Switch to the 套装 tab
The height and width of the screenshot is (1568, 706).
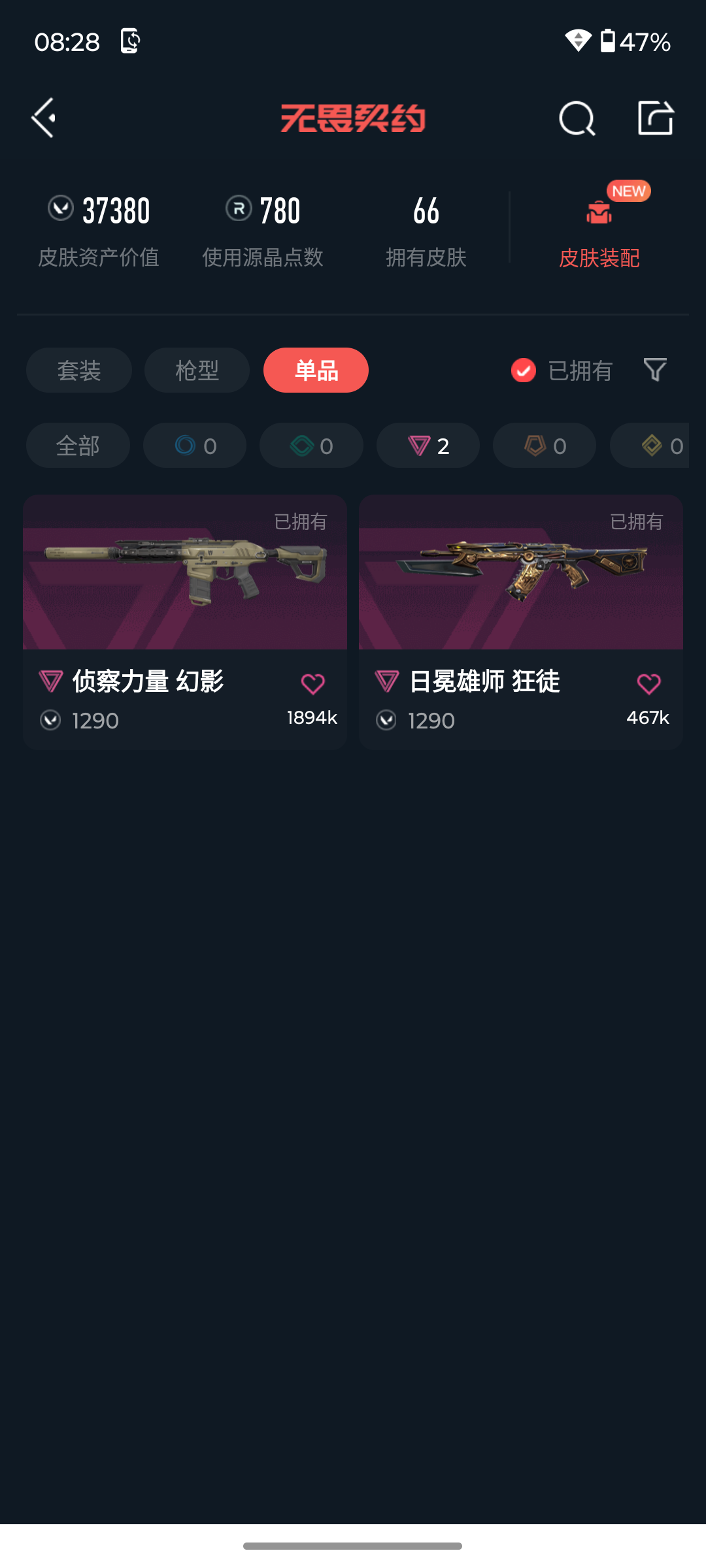coord(79,370)
